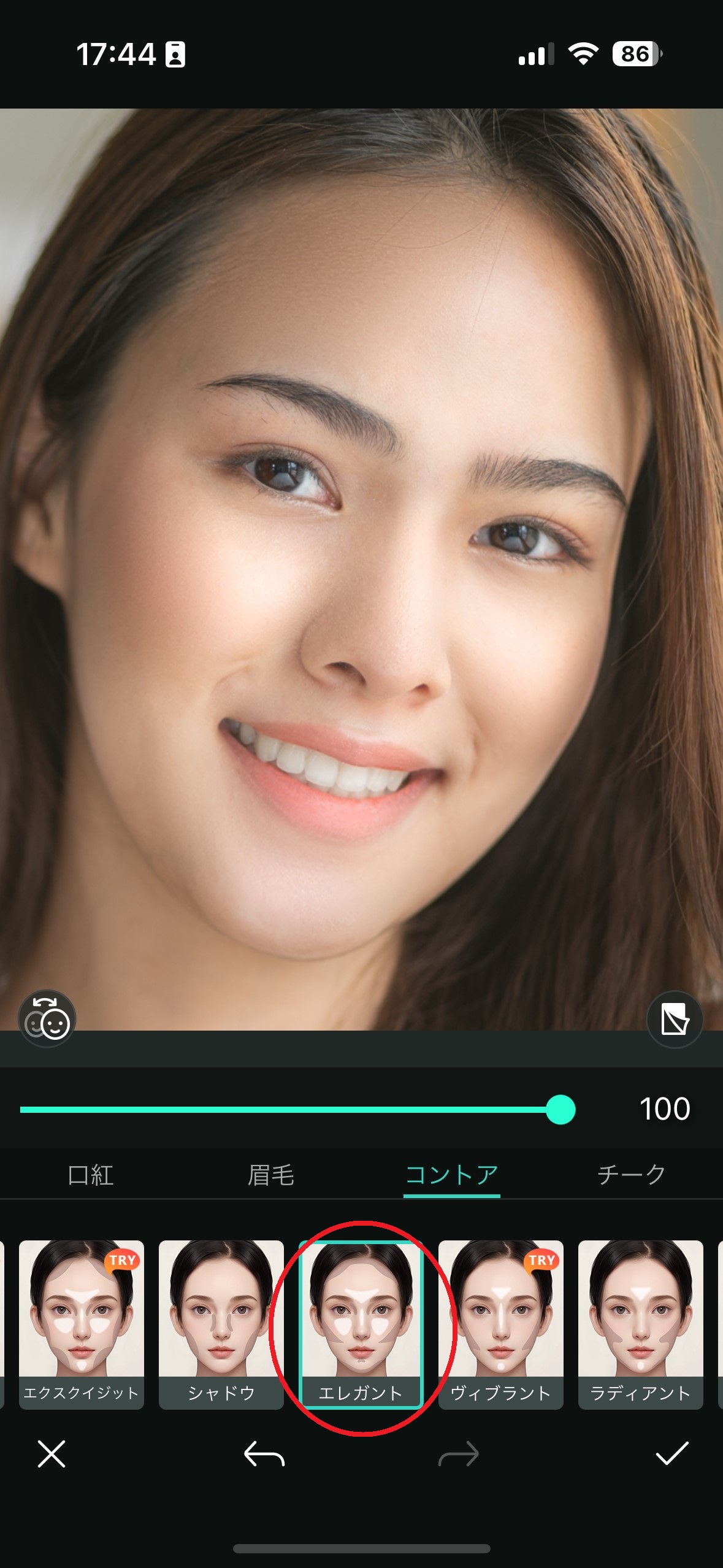The height and width of the screenshot is (1568, 723).
Task: Cancel editing with the X button
Action: coord(52,1453)
